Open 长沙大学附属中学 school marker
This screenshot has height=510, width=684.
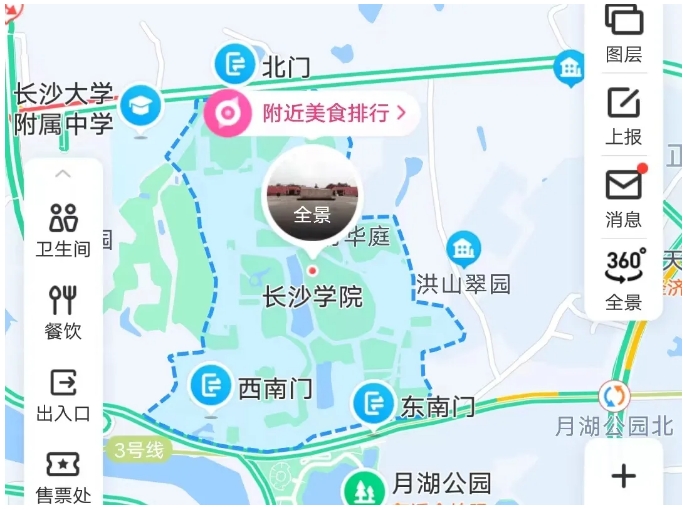140,105
